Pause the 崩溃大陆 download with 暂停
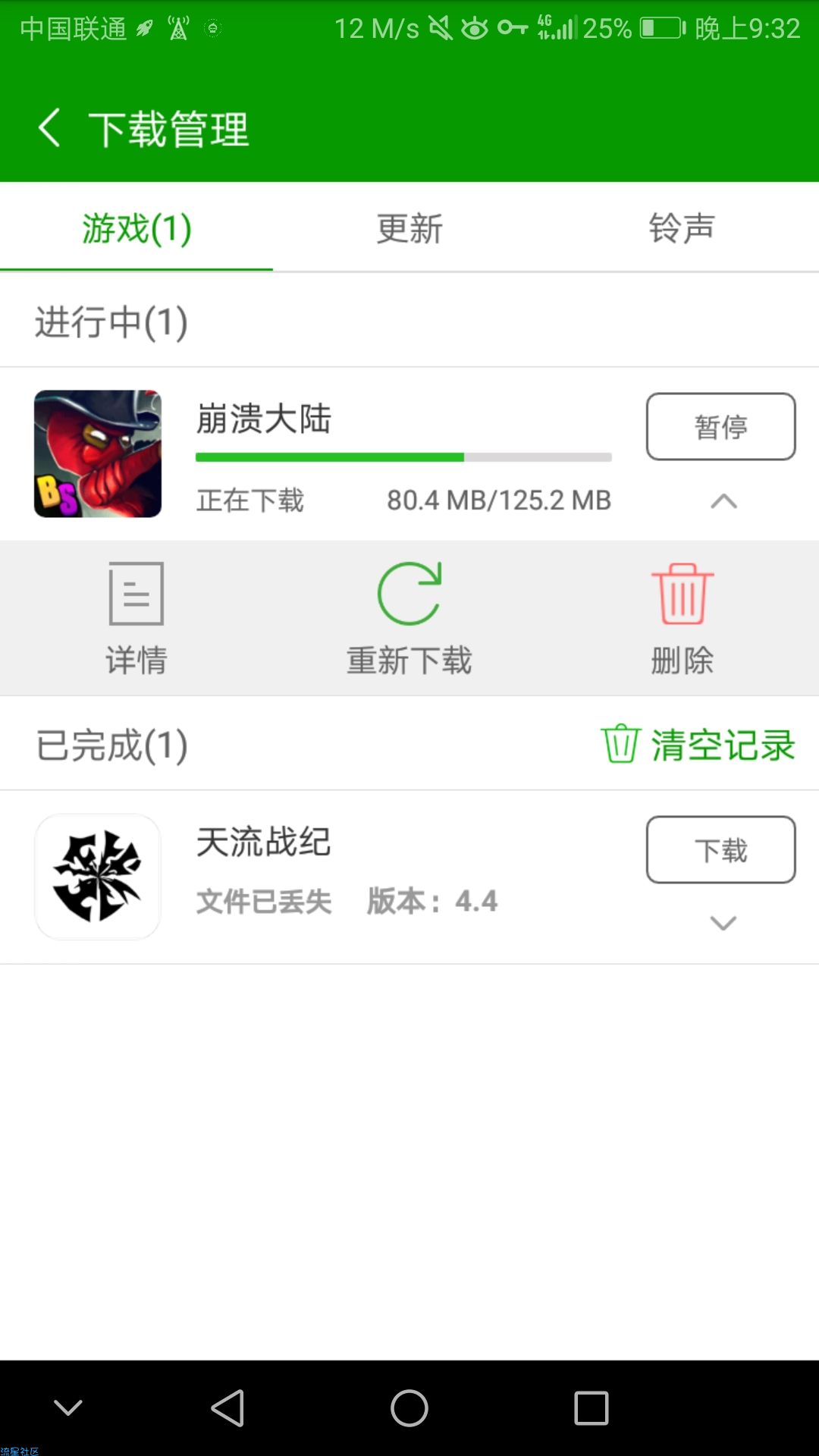The width and height of the screenshot is (819, 1456). pyautogui.click(x=720, y=426)
